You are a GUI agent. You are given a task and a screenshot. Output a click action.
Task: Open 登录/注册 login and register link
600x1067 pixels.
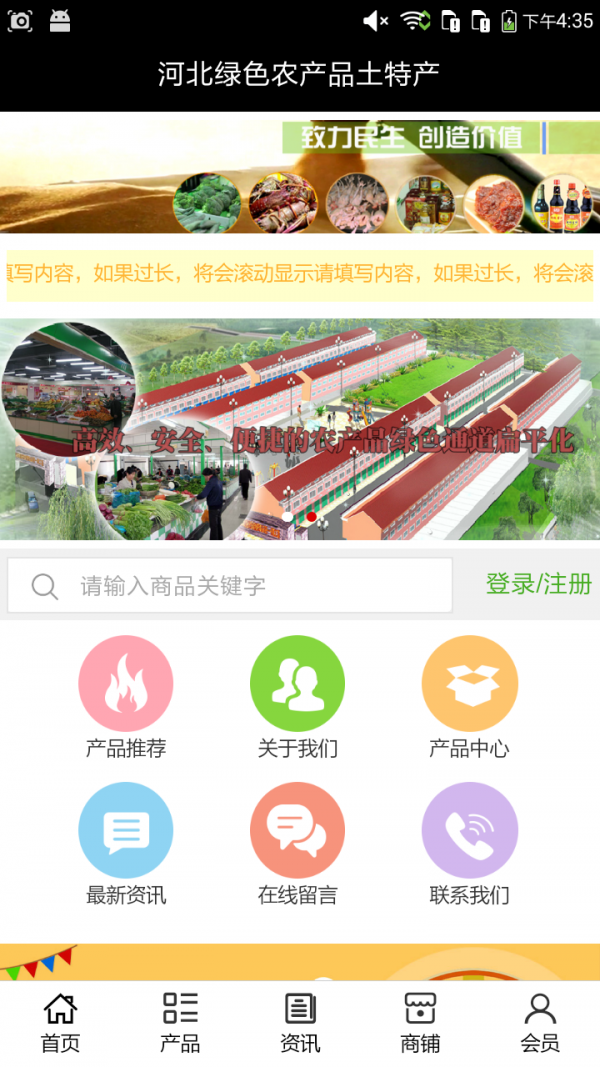click(538, 584)
